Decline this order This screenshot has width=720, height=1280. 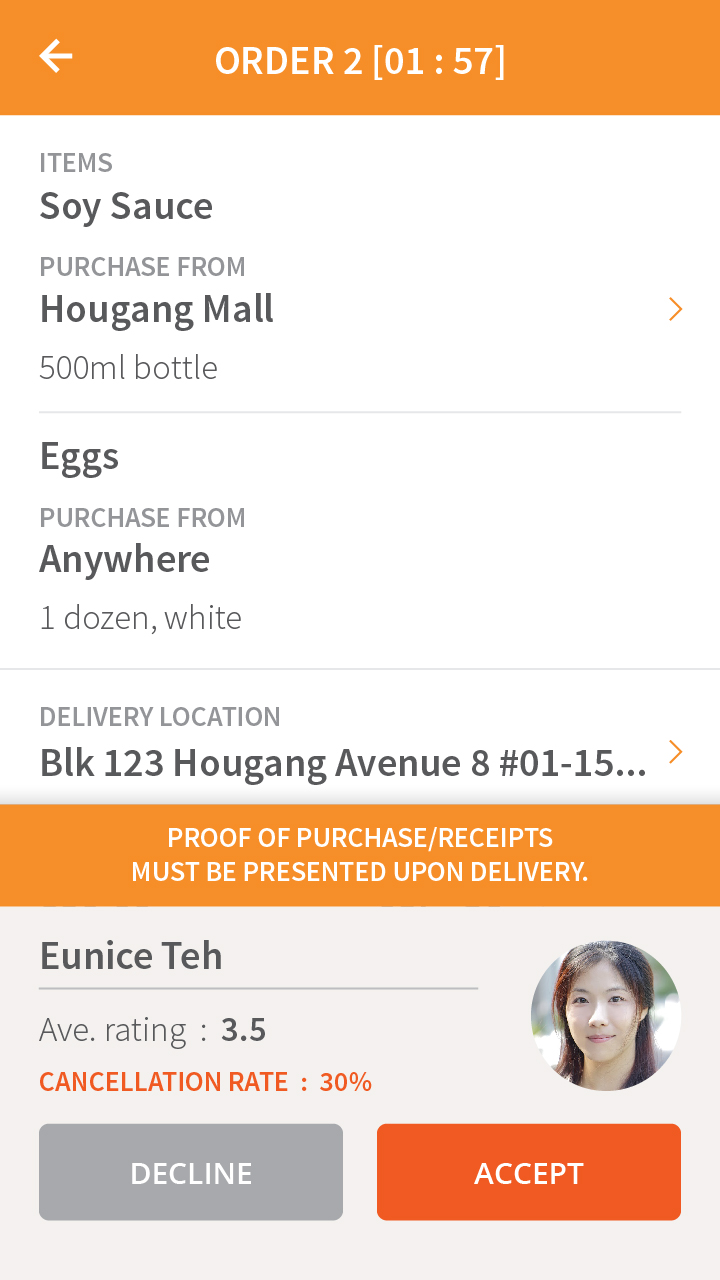click(x=191, y=1172)
